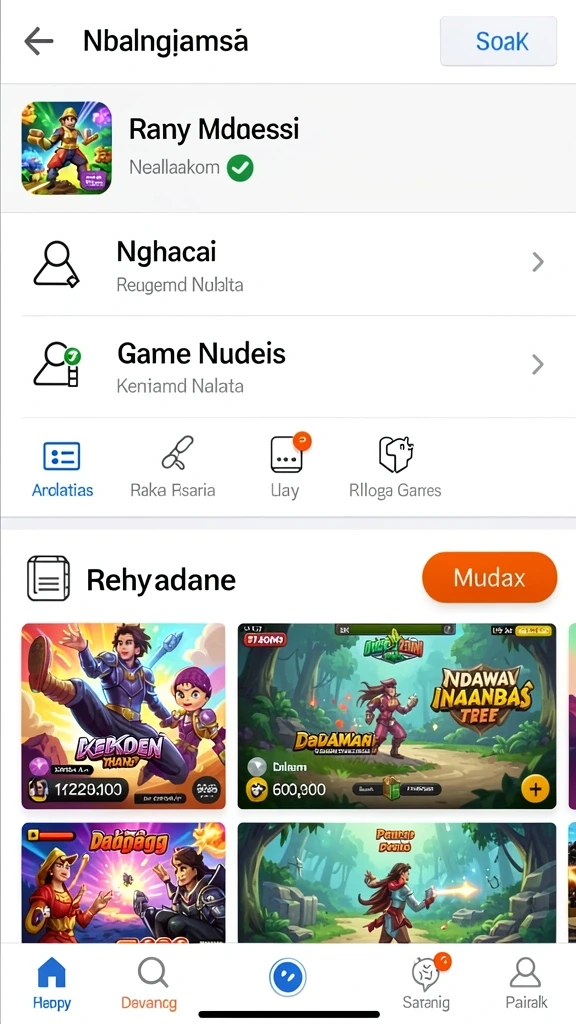The width and height of the screenshot is (576, 1024).
Task: Open the Nghacai row
Action: click(x=288, y=263)
